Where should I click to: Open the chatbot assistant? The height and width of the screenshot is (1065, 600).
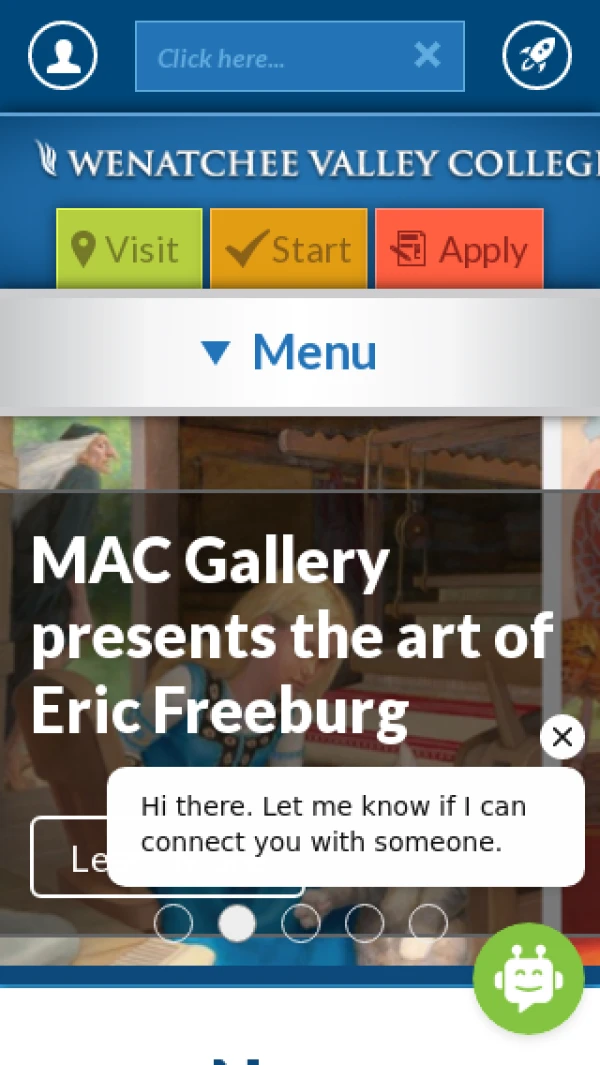(528, 979)
